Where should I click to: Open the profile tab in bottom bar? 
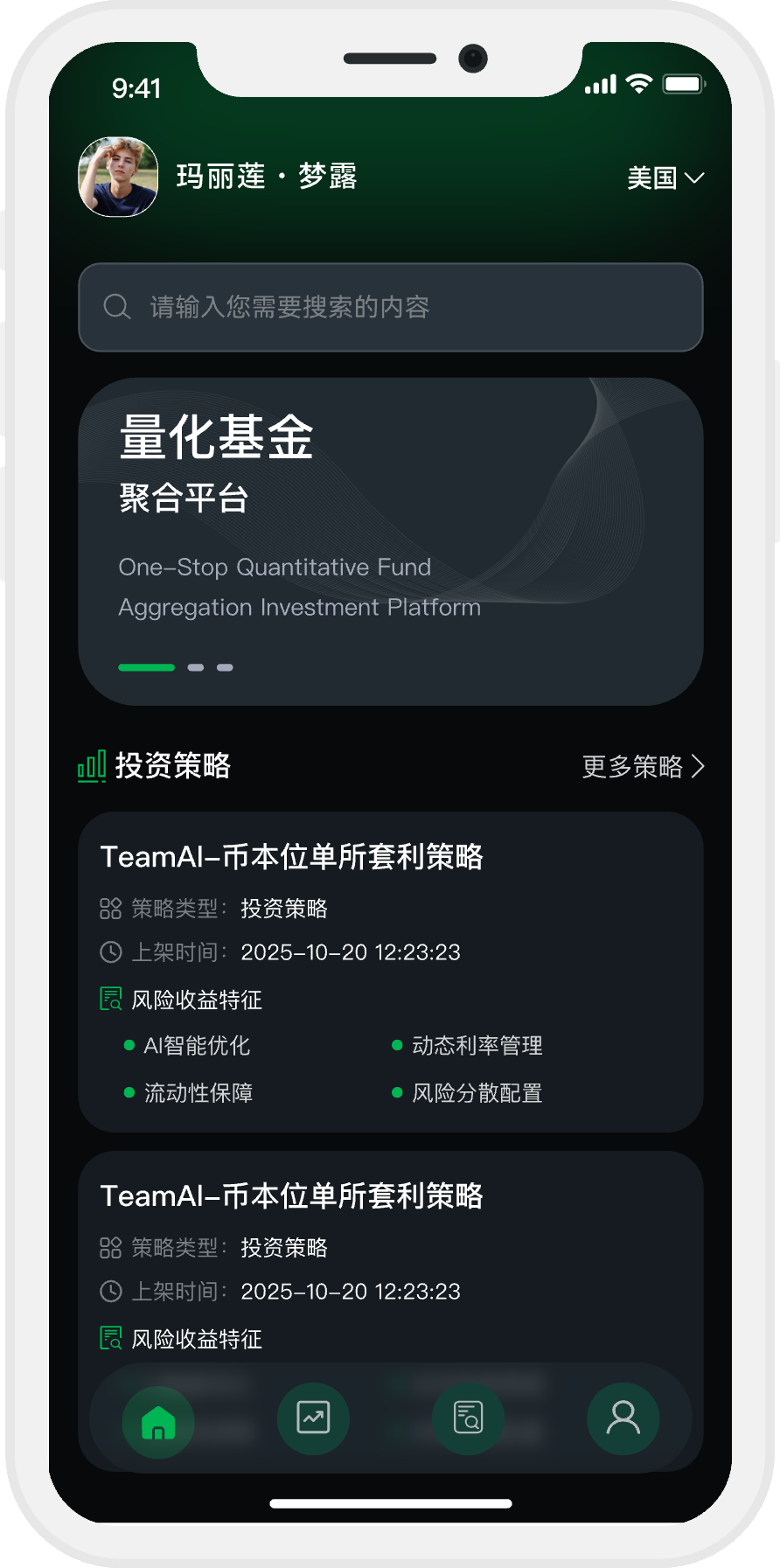pos(623,1418)
